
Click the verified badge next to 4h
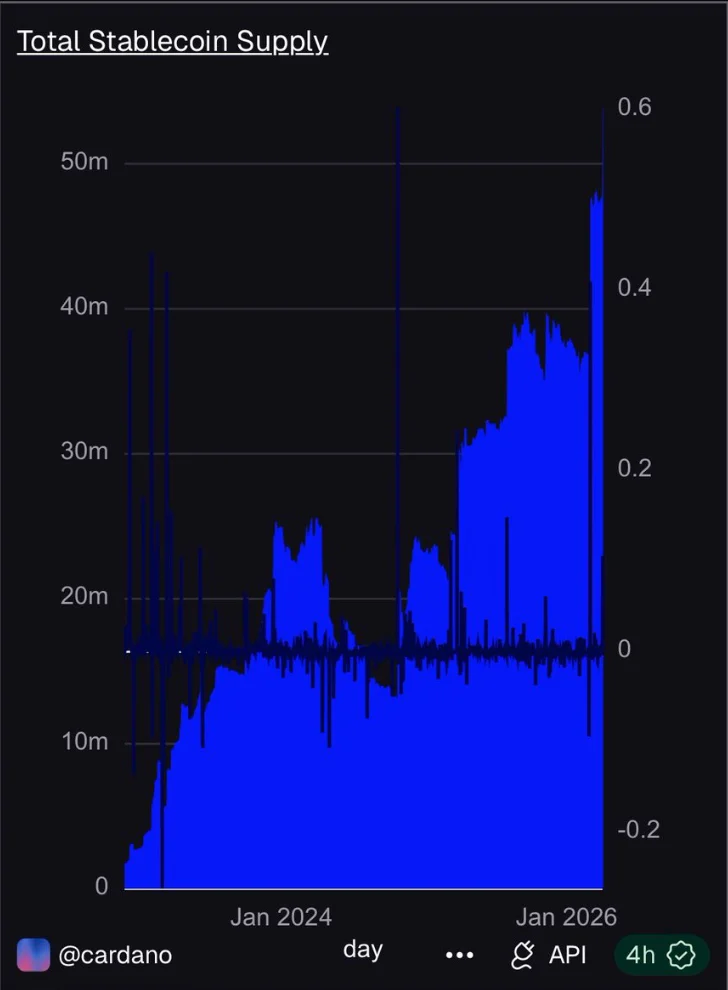click(679, 955)
